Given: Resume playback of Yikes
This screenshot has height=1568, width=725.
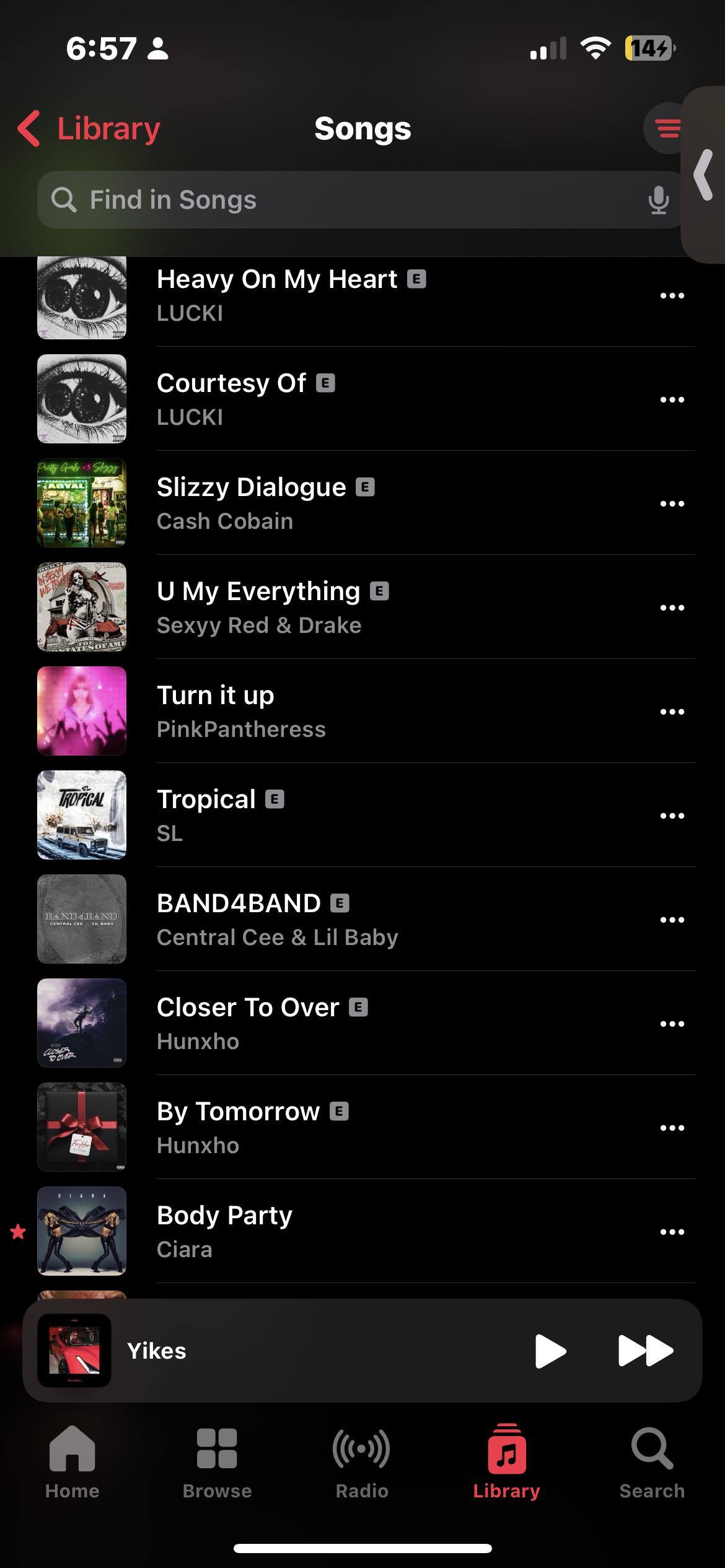Looking at the screenshot, I should pyautogui.click(x=550, y=1350).
